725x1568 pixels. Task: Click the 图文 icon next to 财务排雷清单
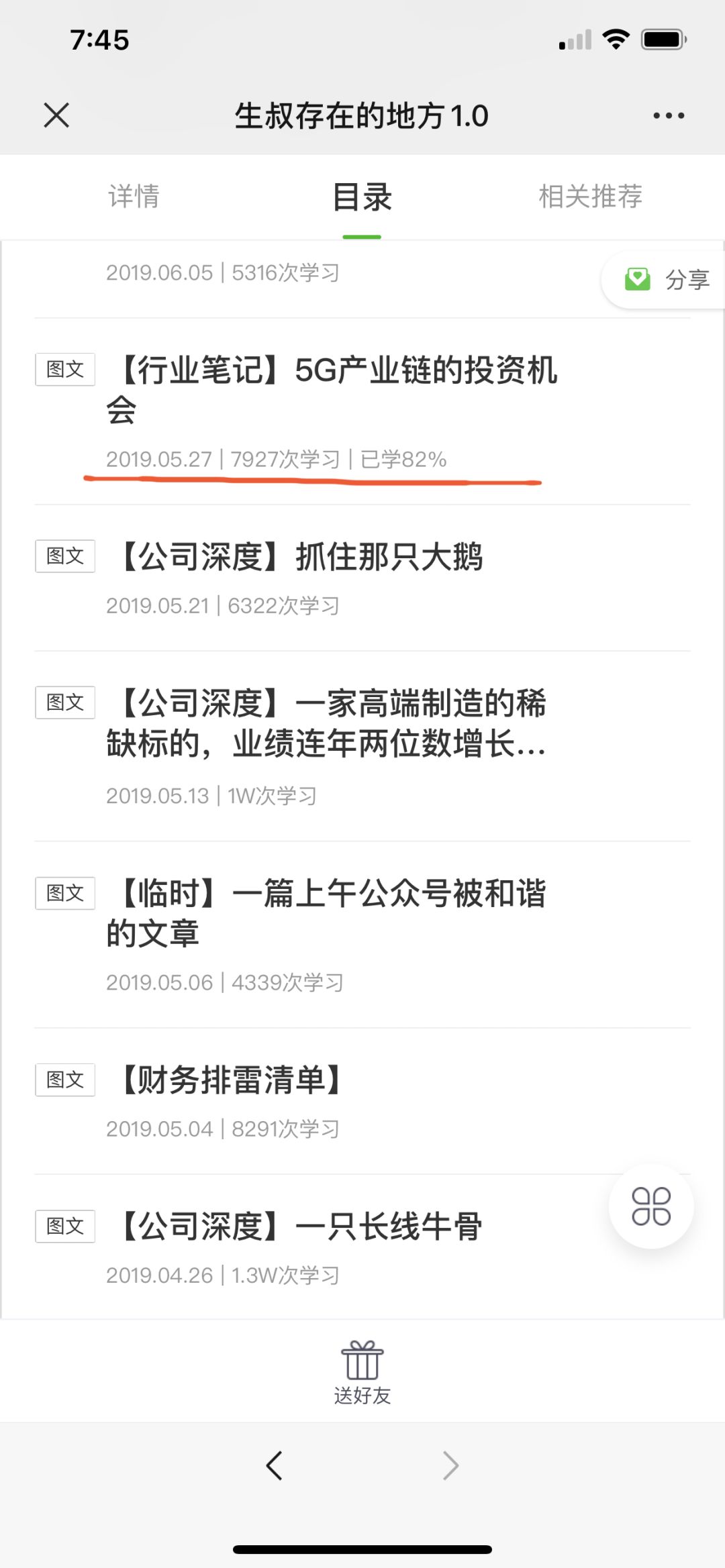click(64, 1080)
